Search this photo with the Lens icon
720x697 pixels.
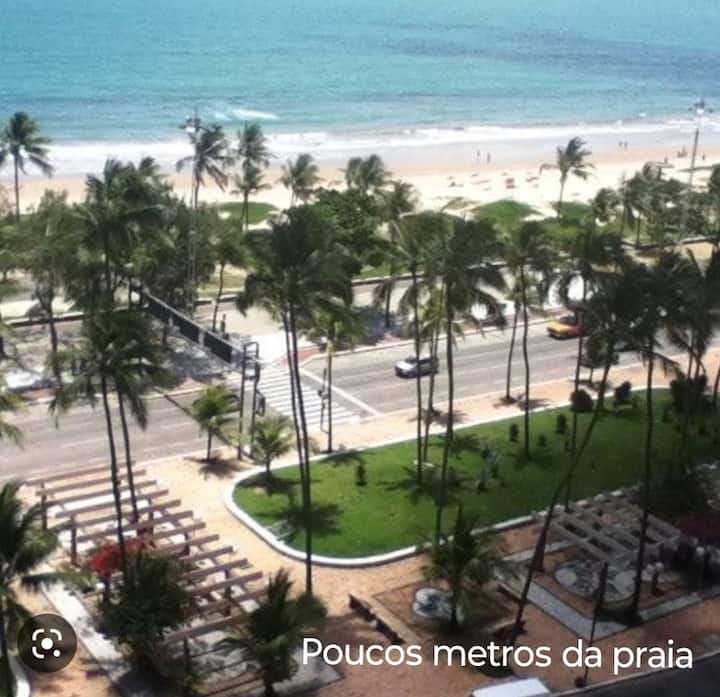[47, 642]
